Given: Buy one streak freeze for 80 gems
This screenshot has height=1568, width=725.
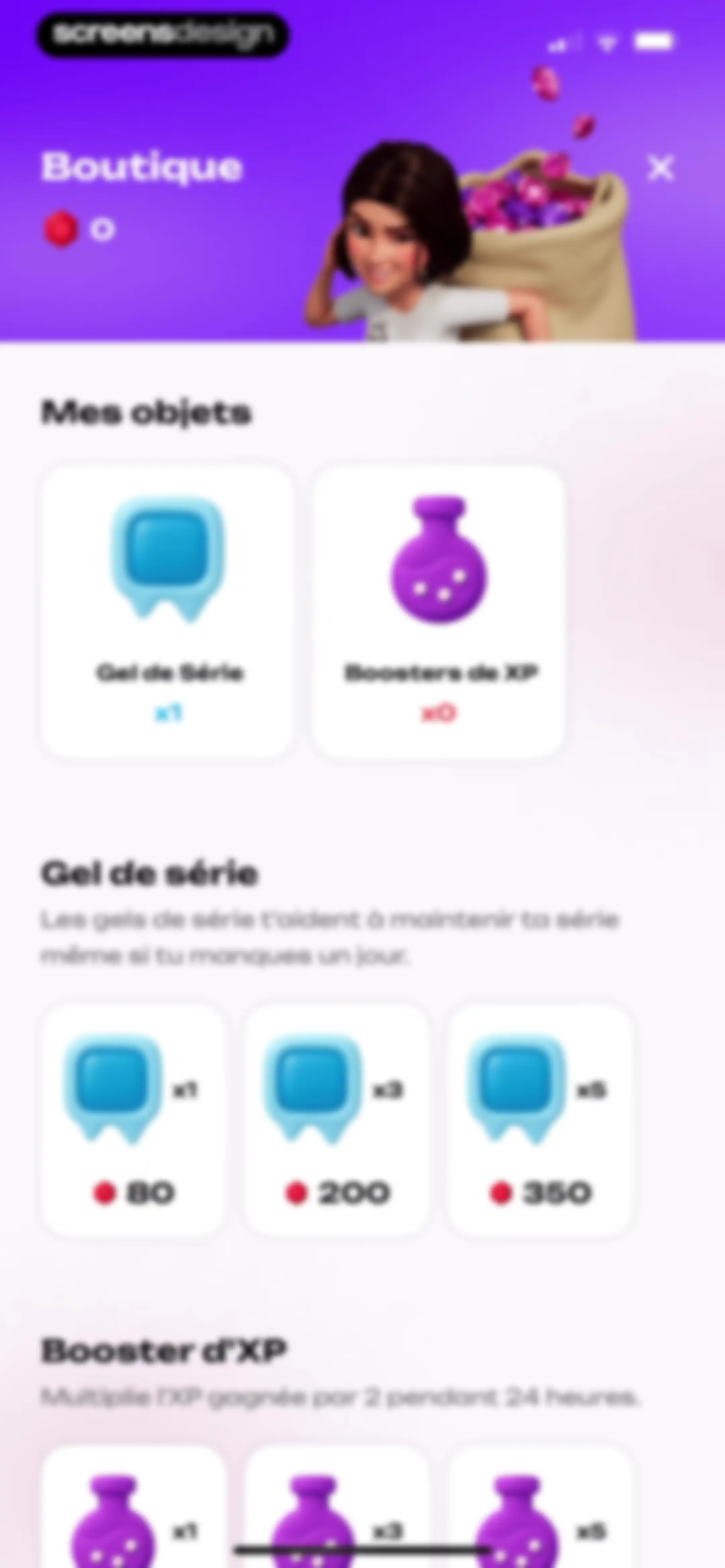Looking at the screenshot, I should pyautogui.click(x=134, y=1120).
